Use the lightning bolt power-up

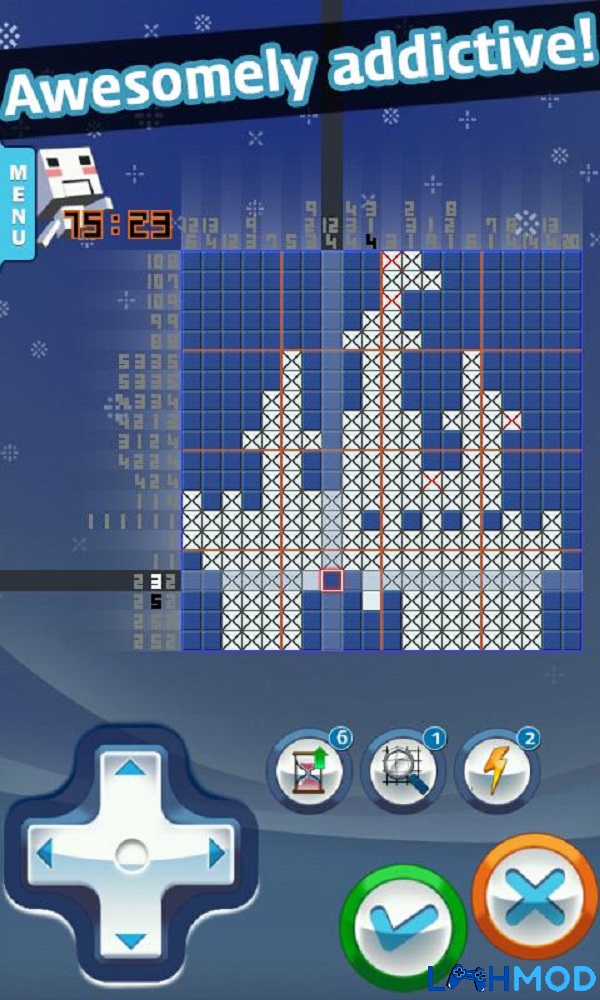click(496, 773)
